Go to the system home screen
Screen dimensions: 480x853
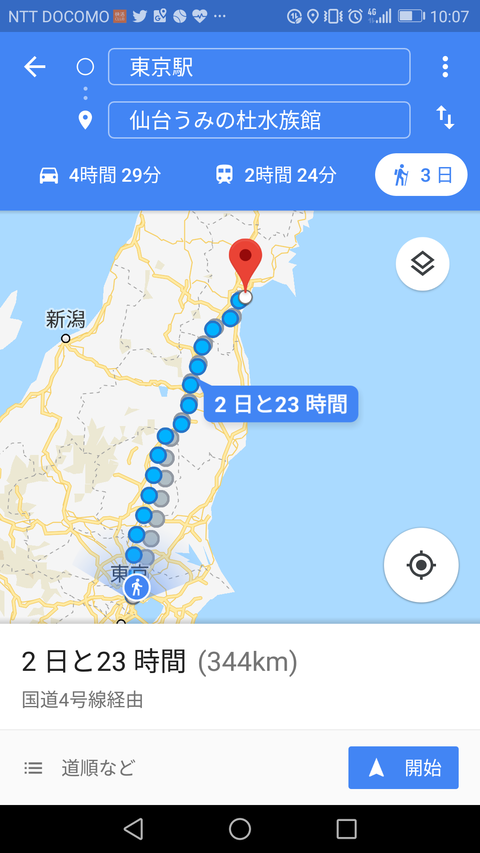click(x=239, y=829)
